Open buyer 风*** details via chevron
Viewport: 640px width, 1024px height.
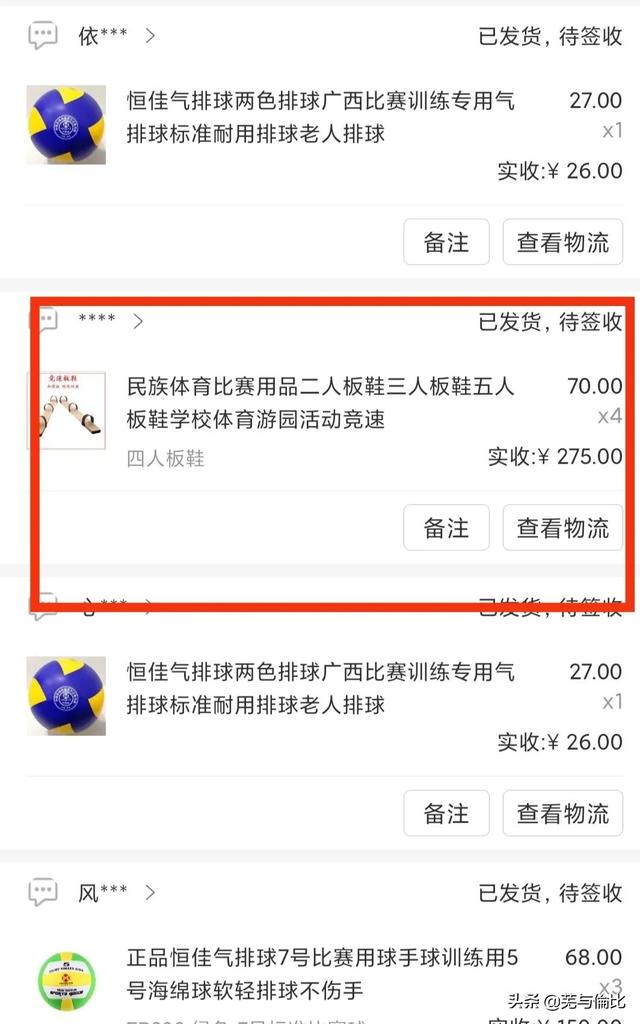[x=150, y=892]
